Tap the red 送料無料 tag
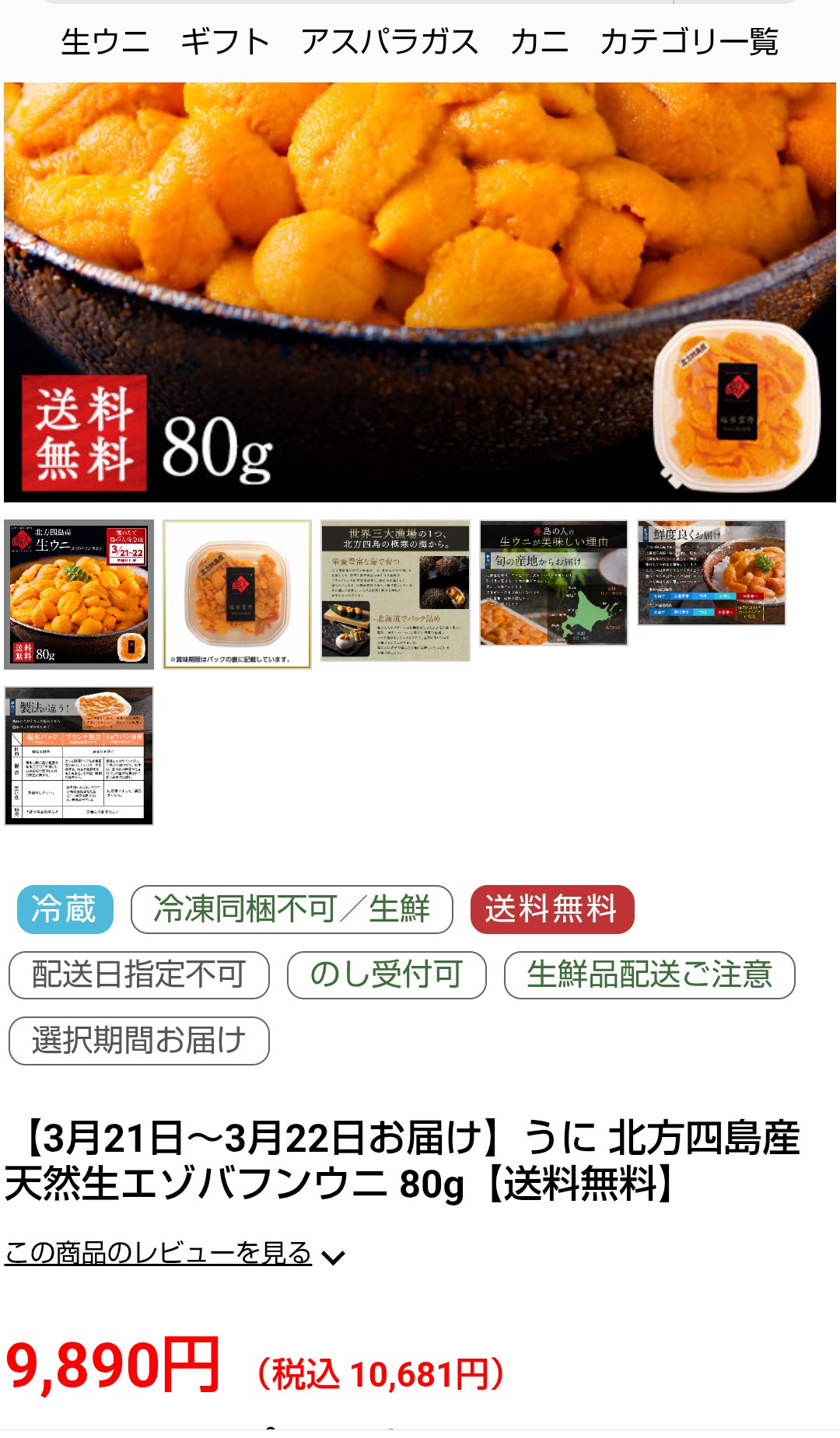This screenshot has width=840, height=1438. [x=551, y=909]
